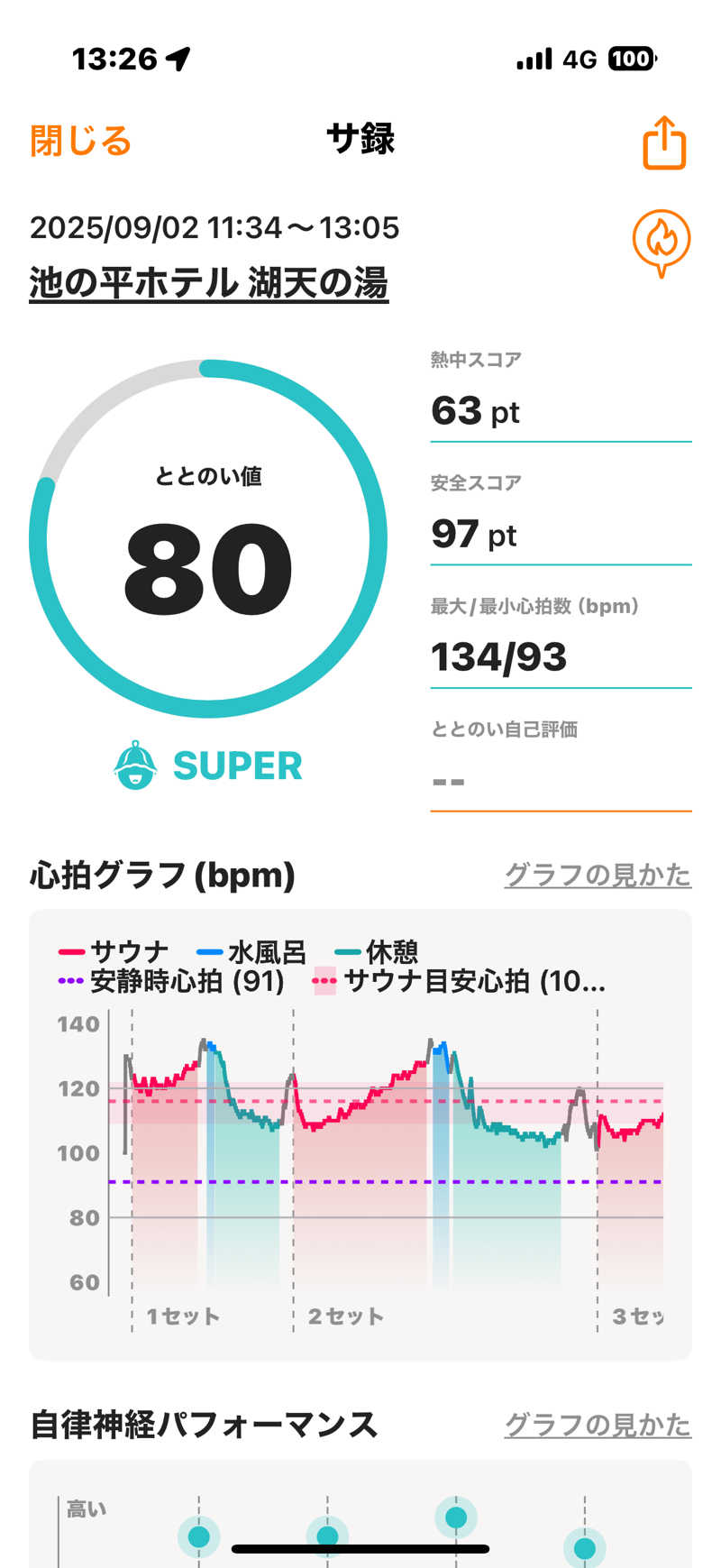Tap 閉じる to close the record
The image size is (721, 1568).
pos(80,142)
